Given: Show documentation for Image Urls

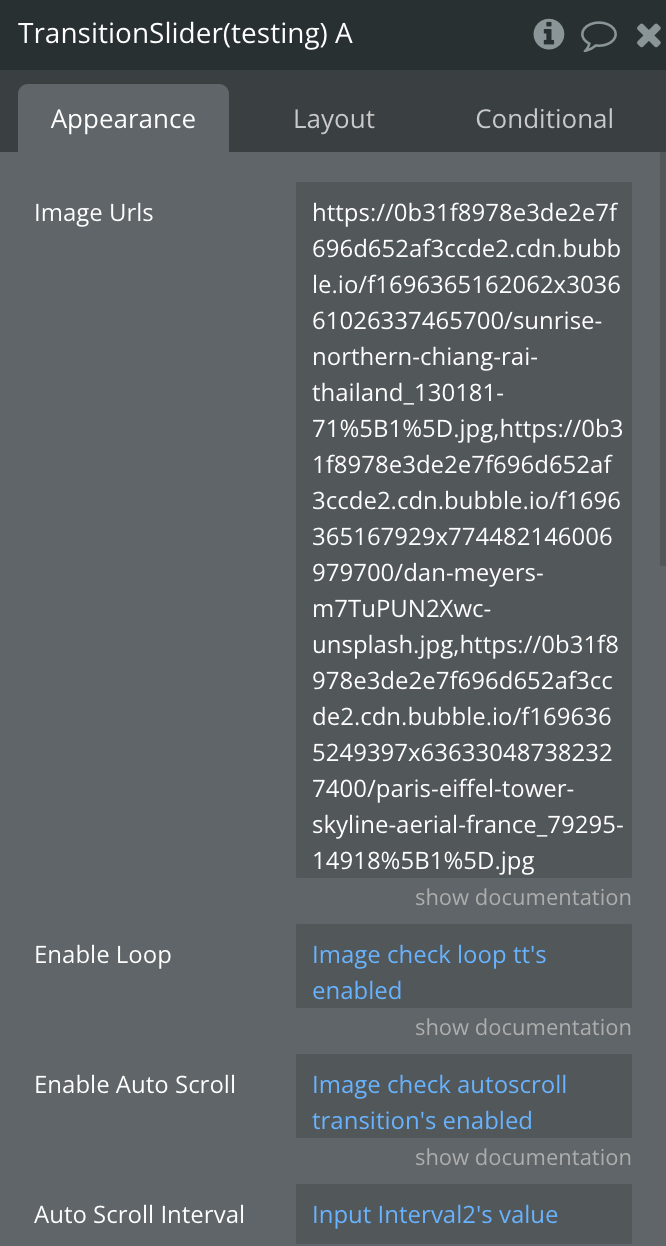Looking at the screenshot, I should (x=523, y=897).
